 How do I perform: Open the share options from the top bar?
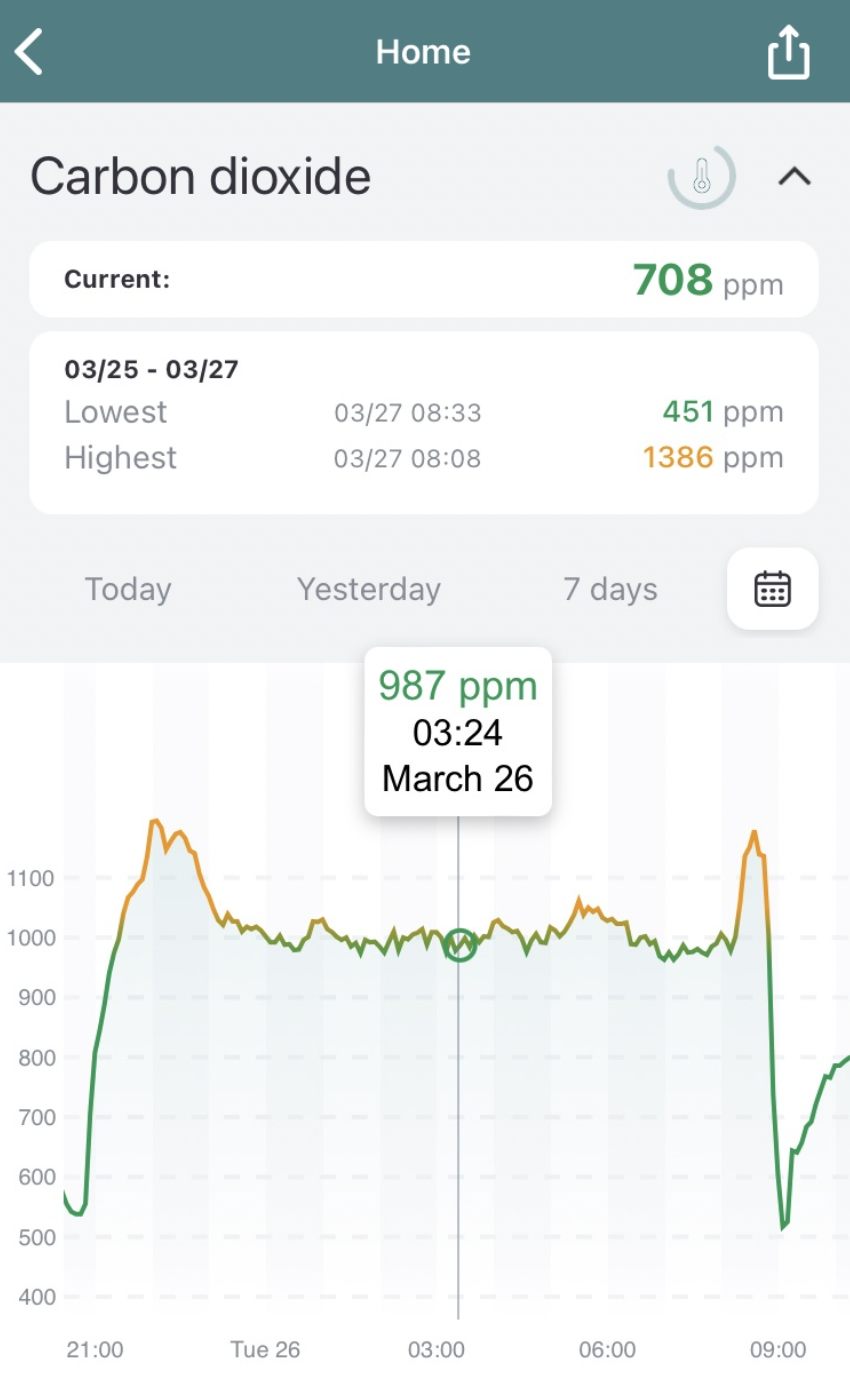pyautogui.click(x=789, y=51)
